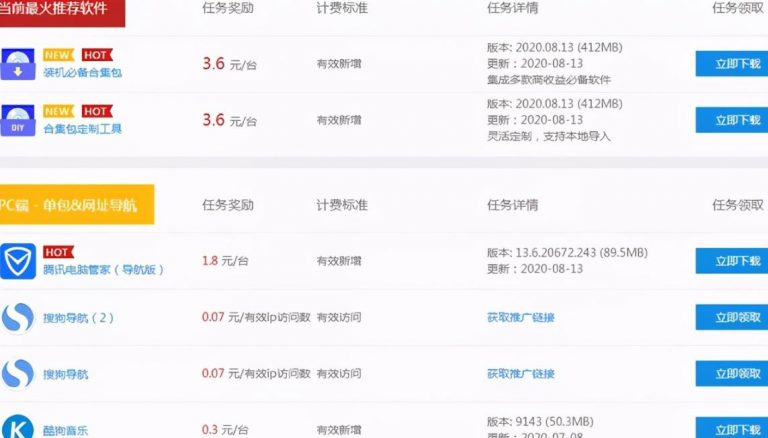Viewport: 768px width, 438px height.
Task: Get the promotion link for 搜狗导航
Action: coord(520,374)
